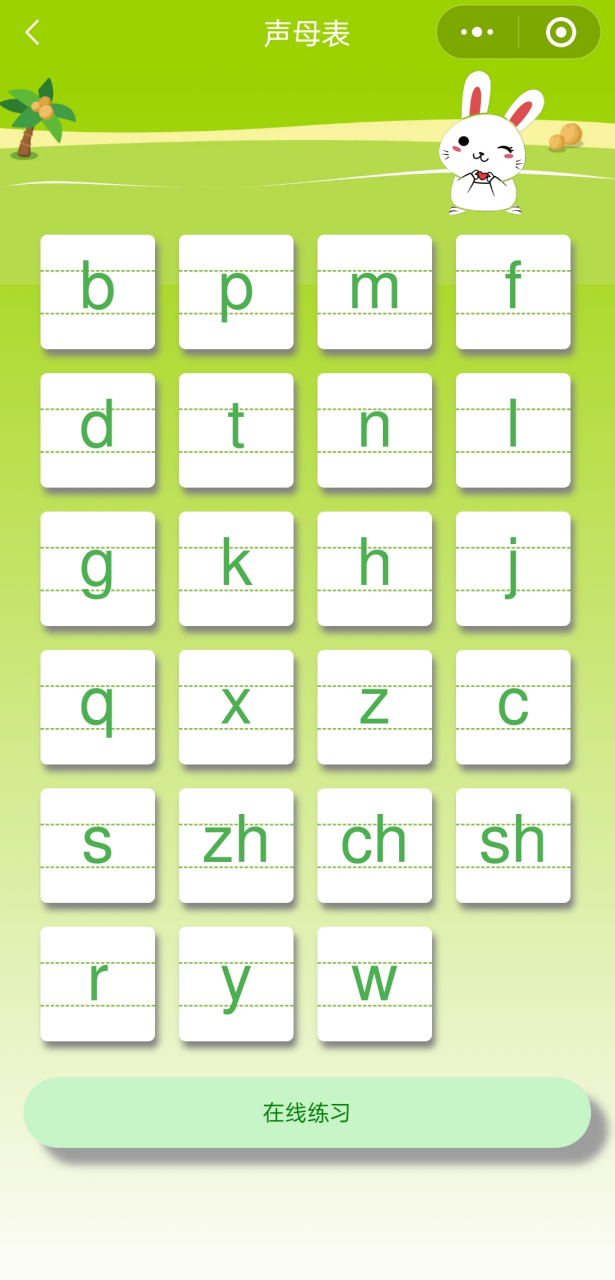Choose the r card
The width and height of the screenshot is (615, 1280).
[x=98, y=984]
